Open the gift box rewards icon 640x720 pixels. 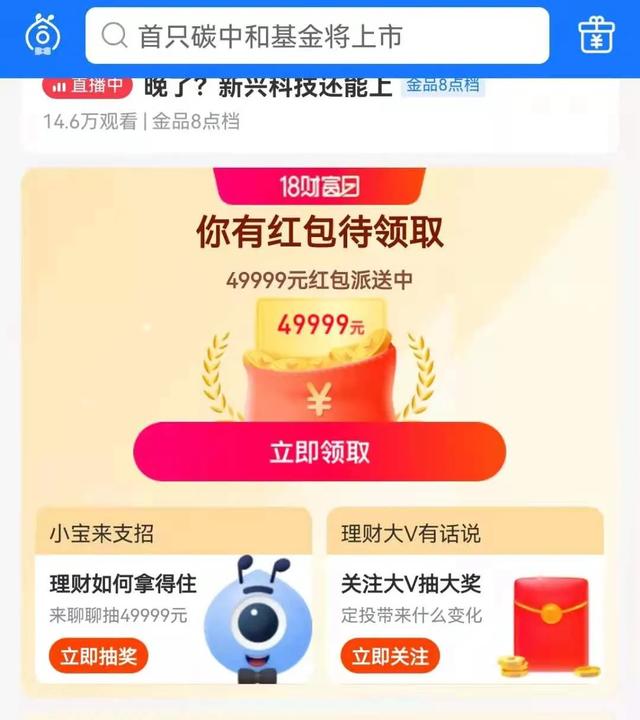[597, 35]
